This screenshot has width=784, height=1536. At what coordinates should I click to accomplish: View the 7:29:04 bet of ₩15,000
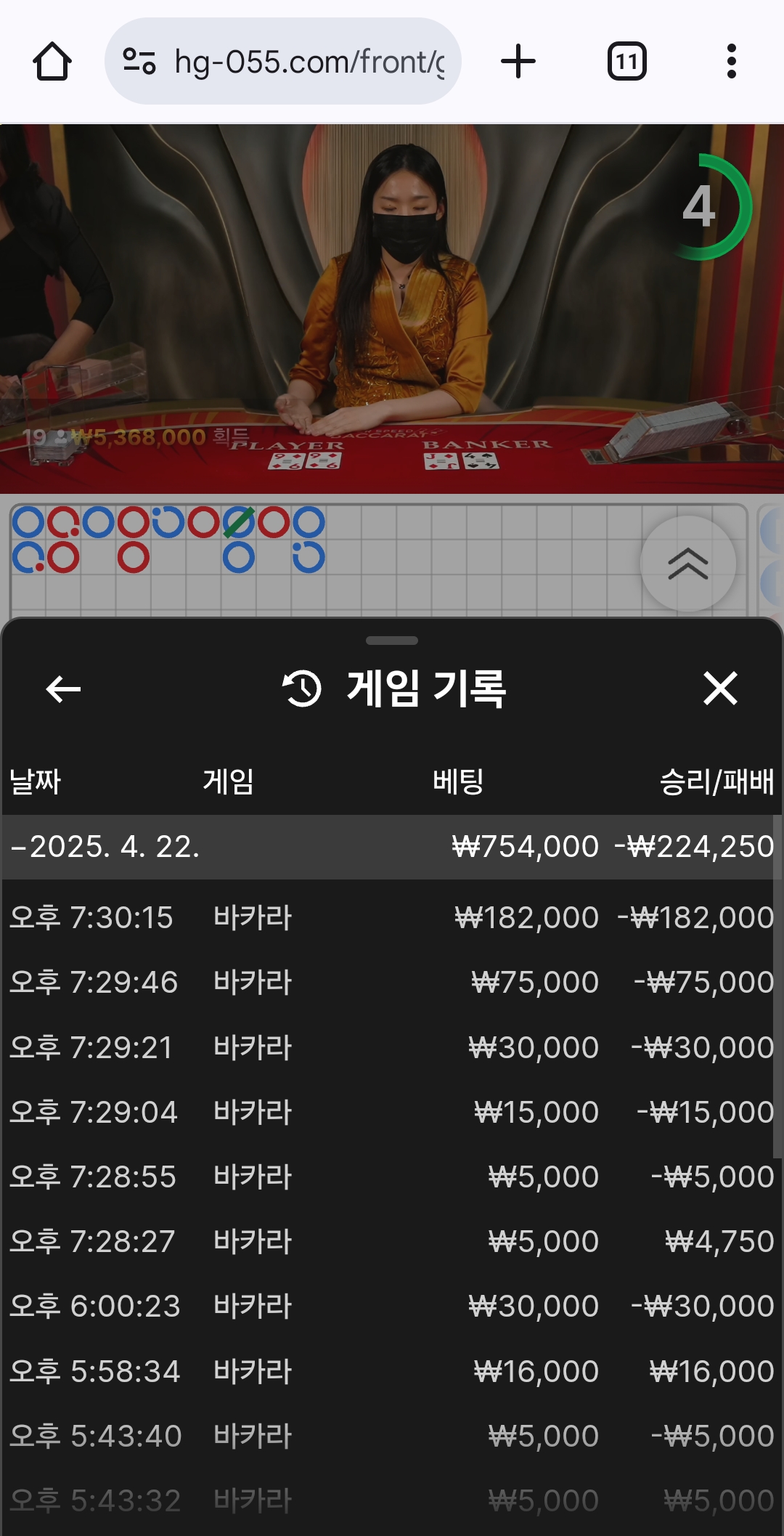pos(392,1112)
